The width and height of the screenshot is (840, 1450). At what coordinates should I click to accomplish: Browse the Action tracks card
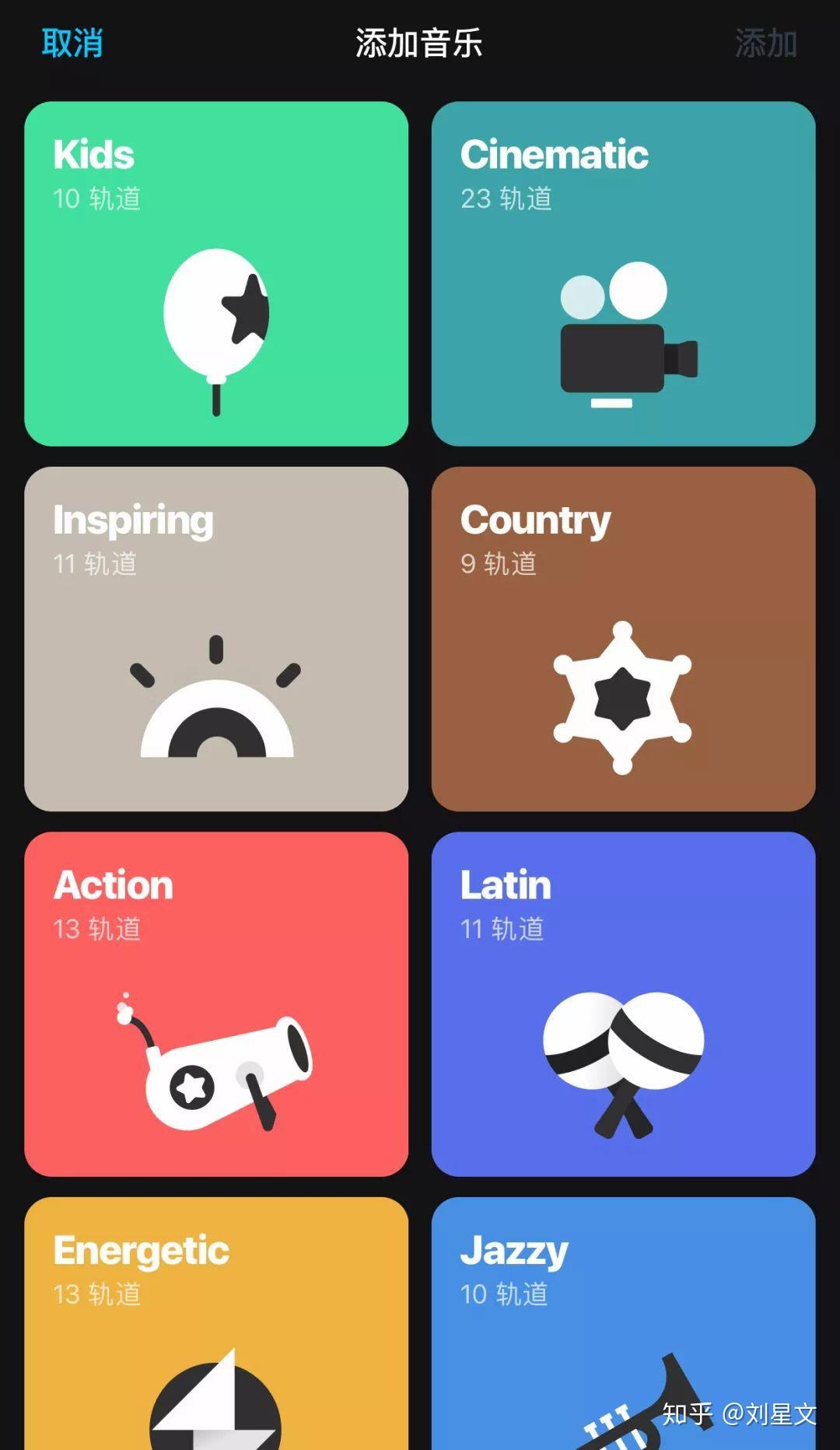[216, 1003]
